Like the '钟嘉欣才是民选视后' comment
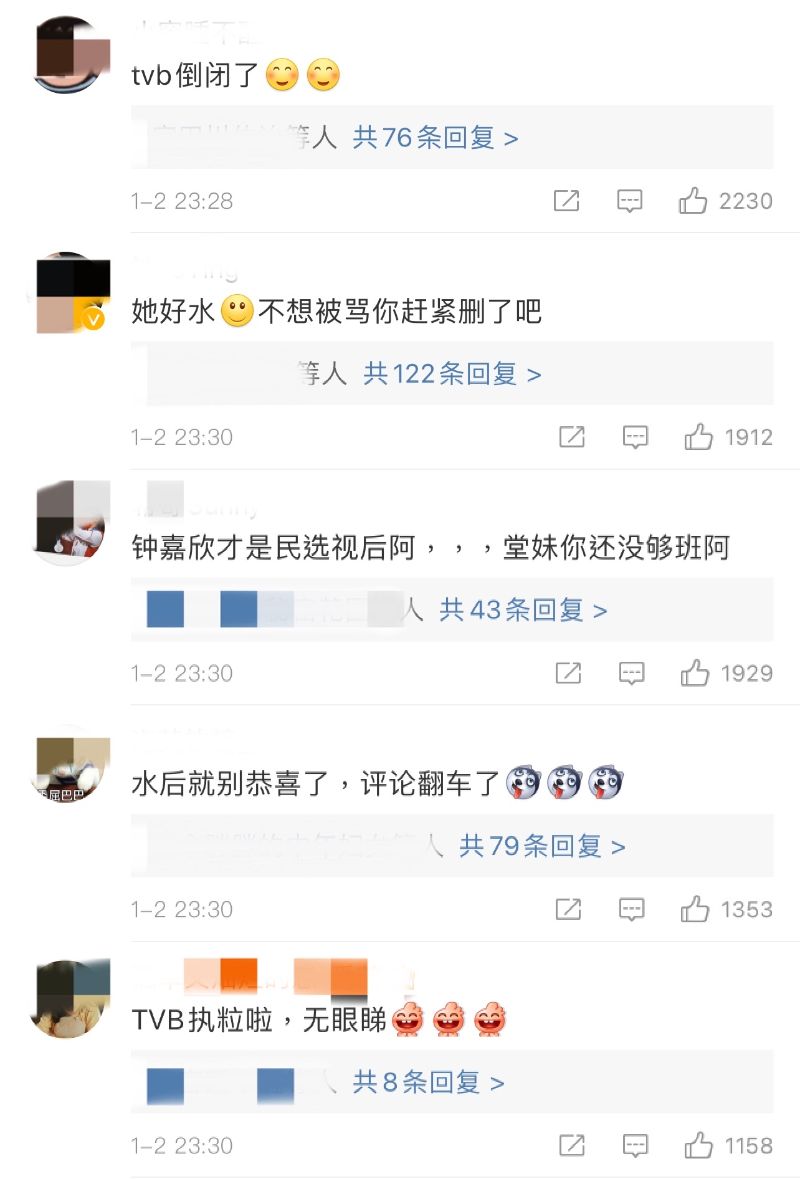 pos(695,673)
